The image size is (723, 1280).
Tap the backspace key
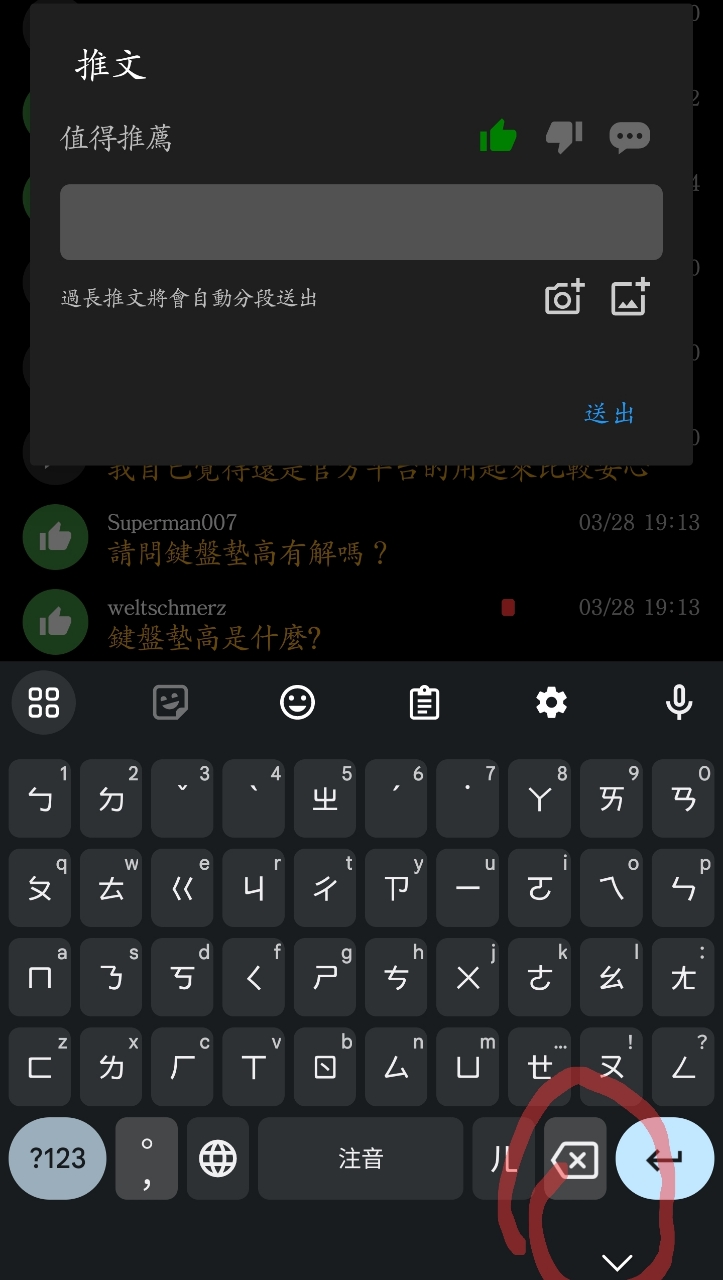point(575,1160)
